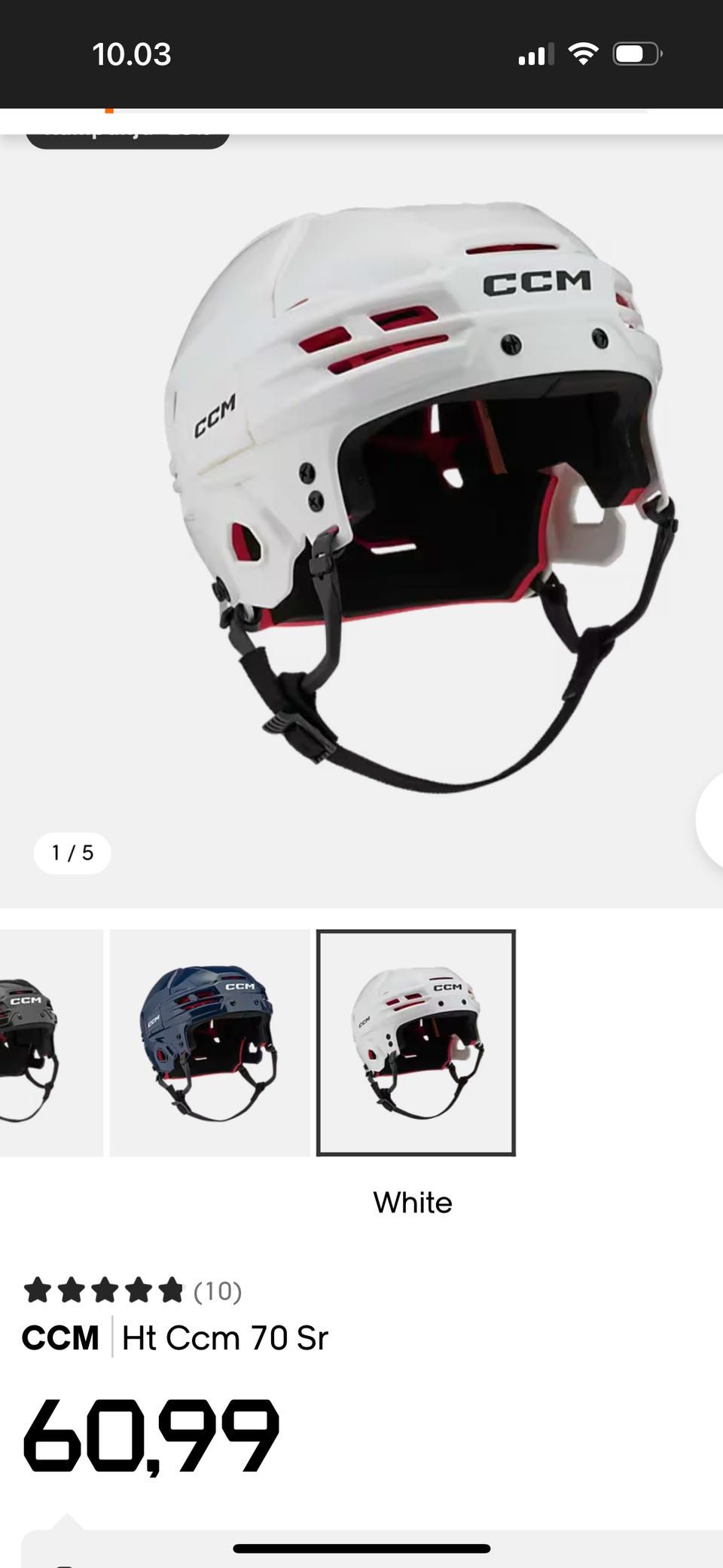
Task: Select the white helmet color variant
Action: [x=416, y=1043]
